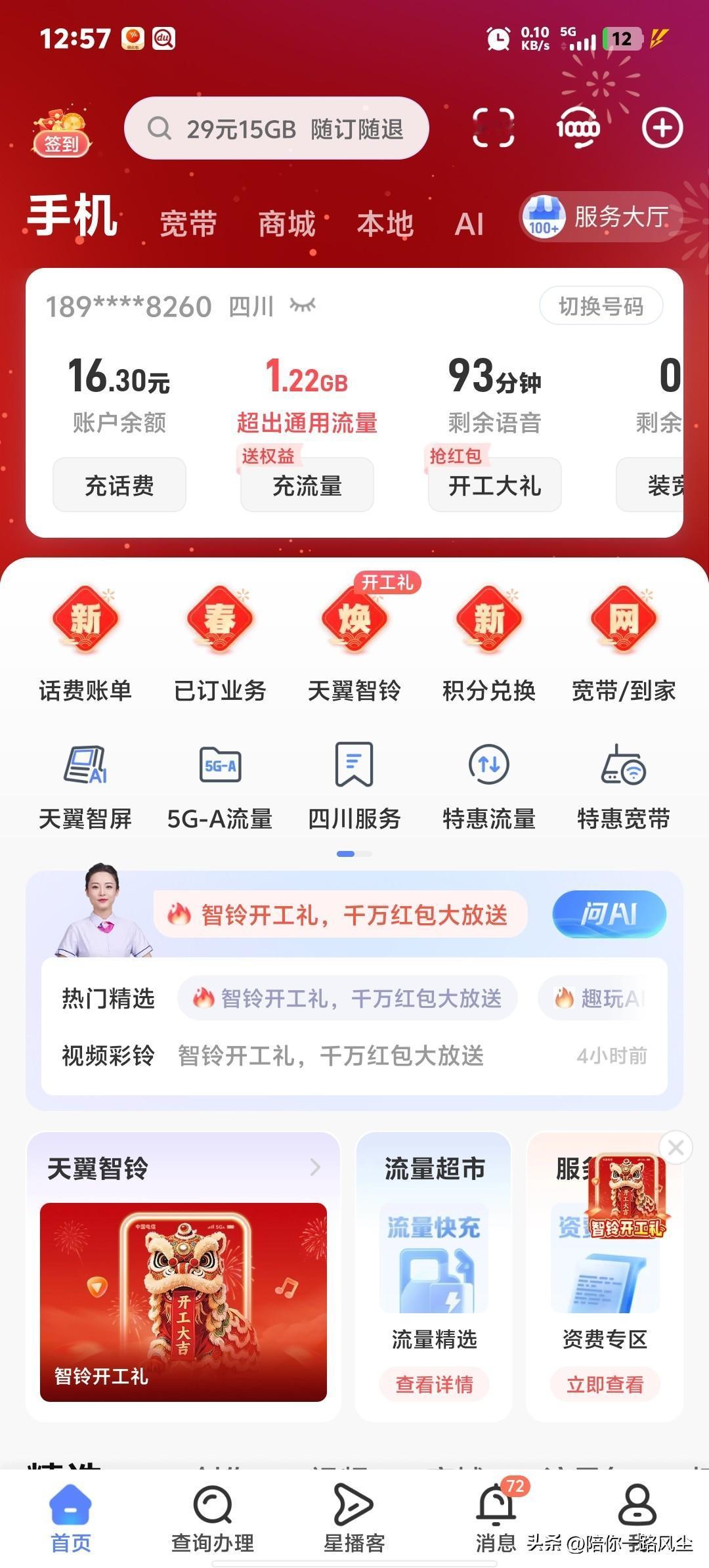Viewport: 709px width, 1568px height.
Task: Open 切换号码 to switch accounts
Action: [601, 305]
